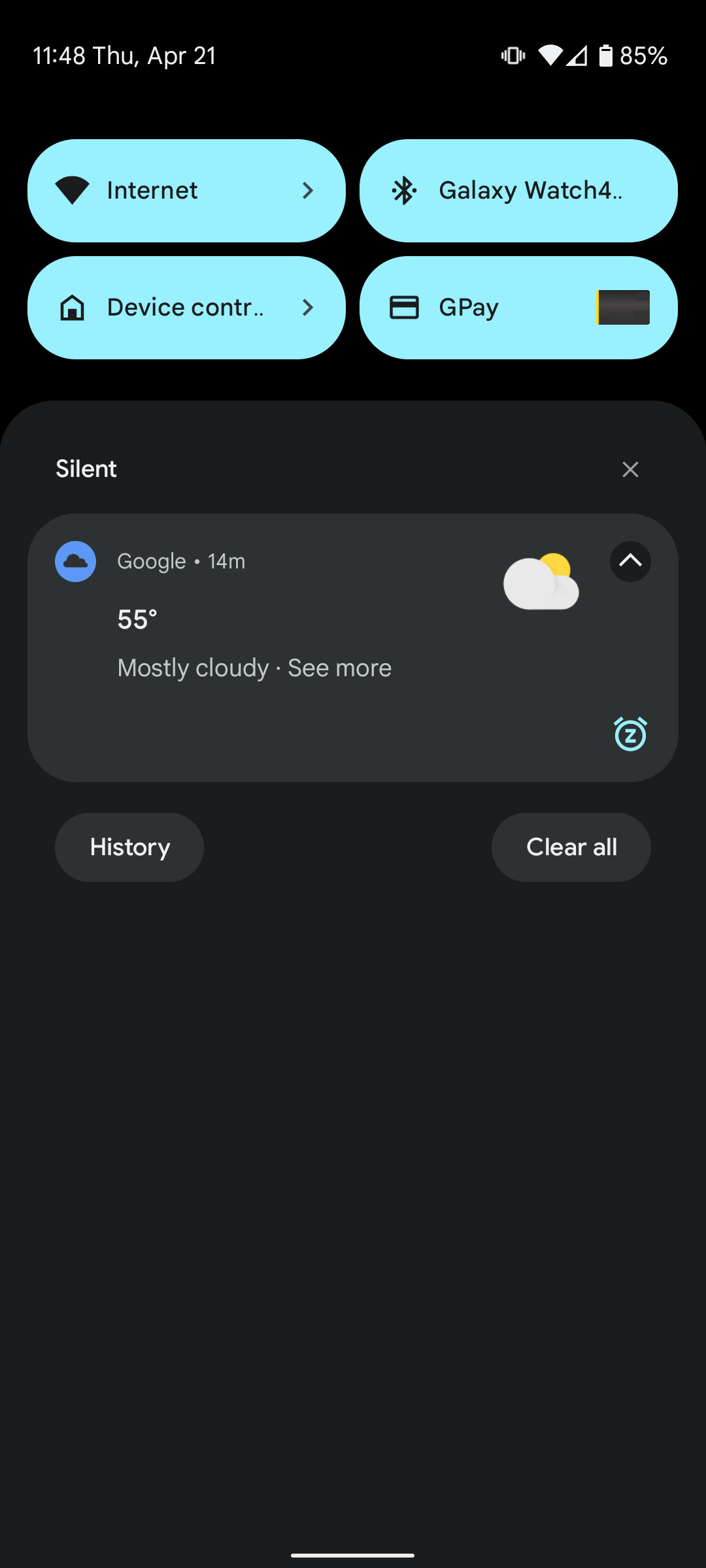Open the Internet quick settings tile
The image size is (706, 1568).
point(186,190)
